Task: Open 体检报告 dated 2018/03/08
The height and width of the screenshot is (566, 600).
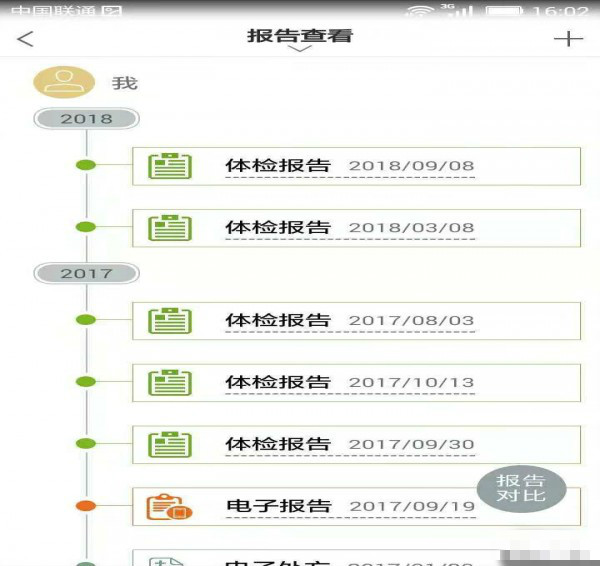Action: coord(356,228)
